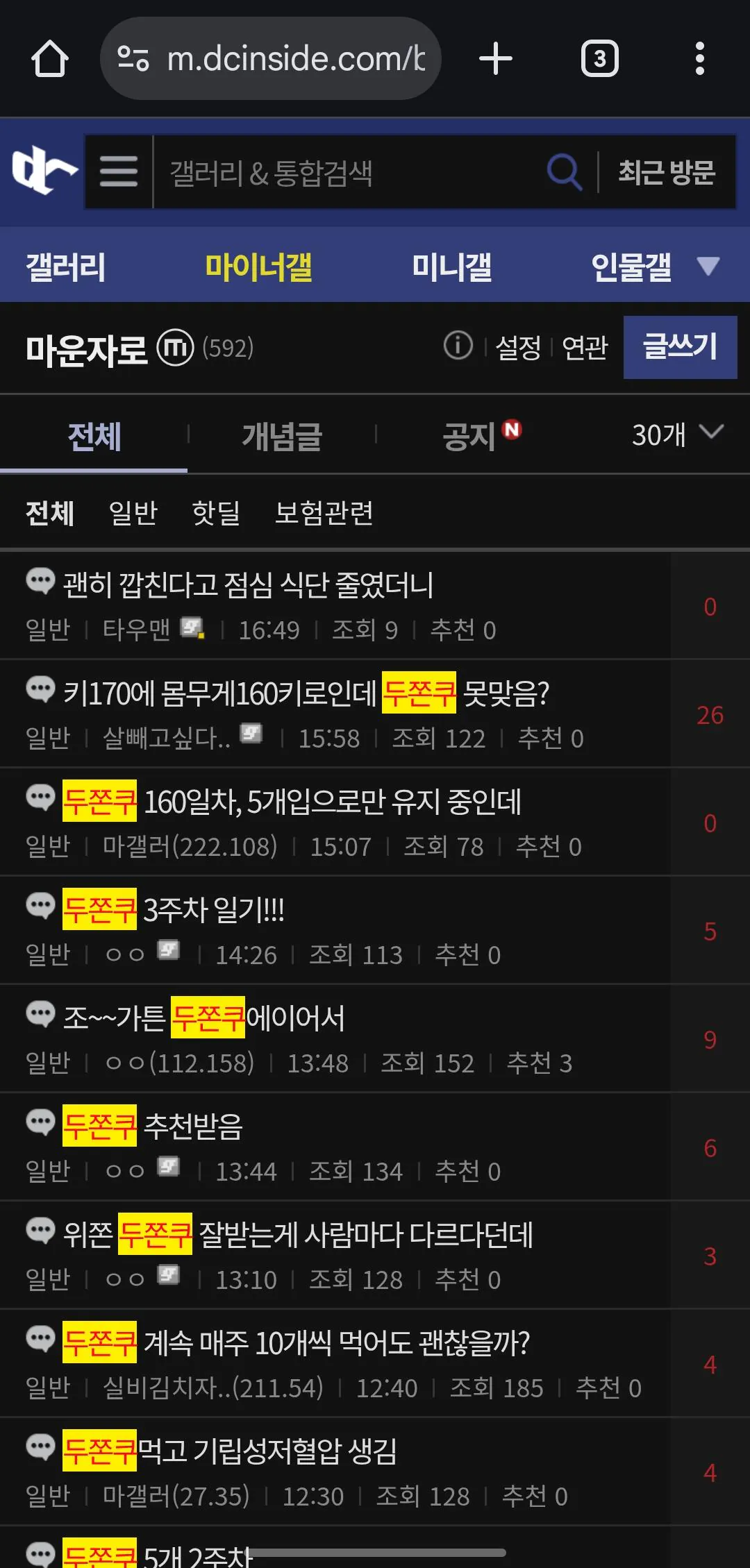Open the browser home page

pos(50,59)
